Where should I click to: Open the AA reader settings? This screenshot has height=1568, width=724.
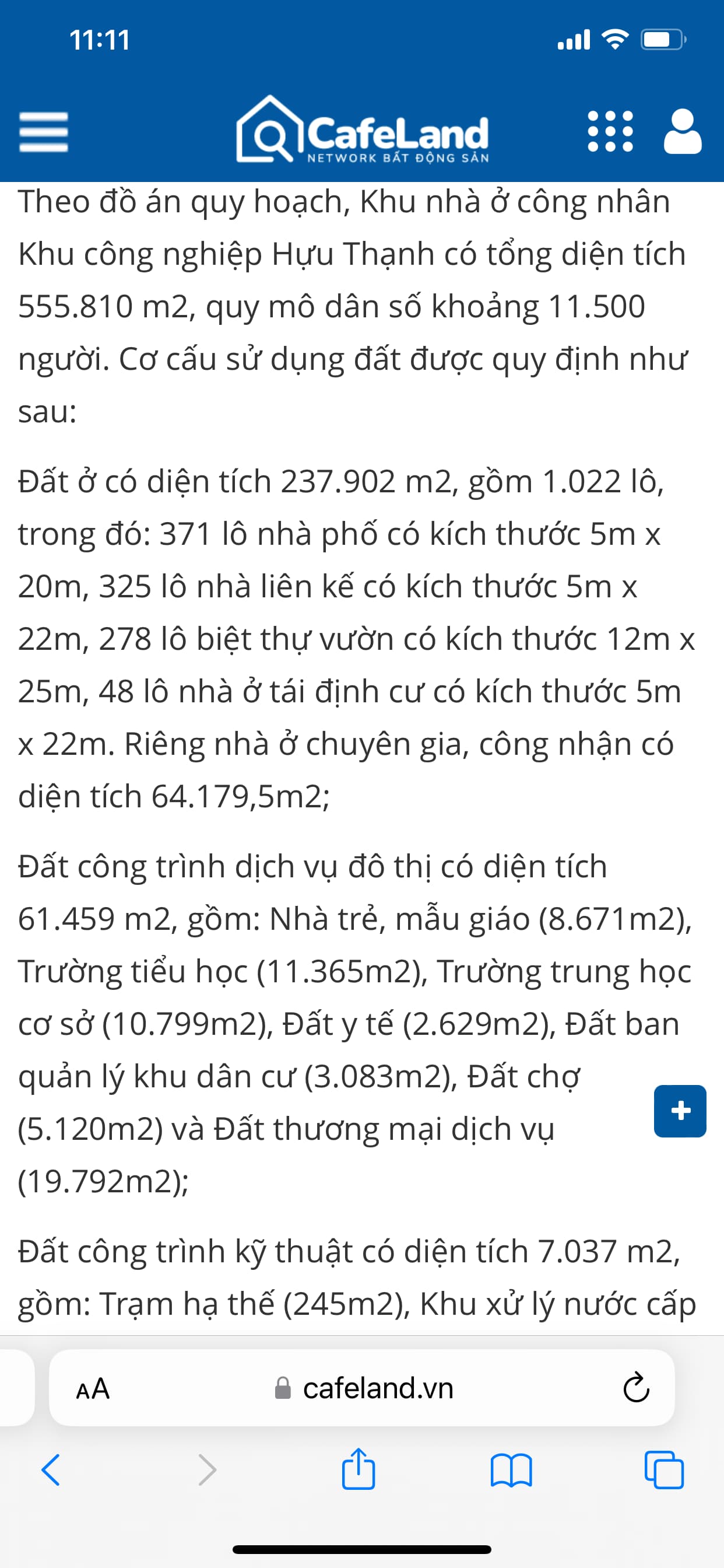coord(93,1389)
